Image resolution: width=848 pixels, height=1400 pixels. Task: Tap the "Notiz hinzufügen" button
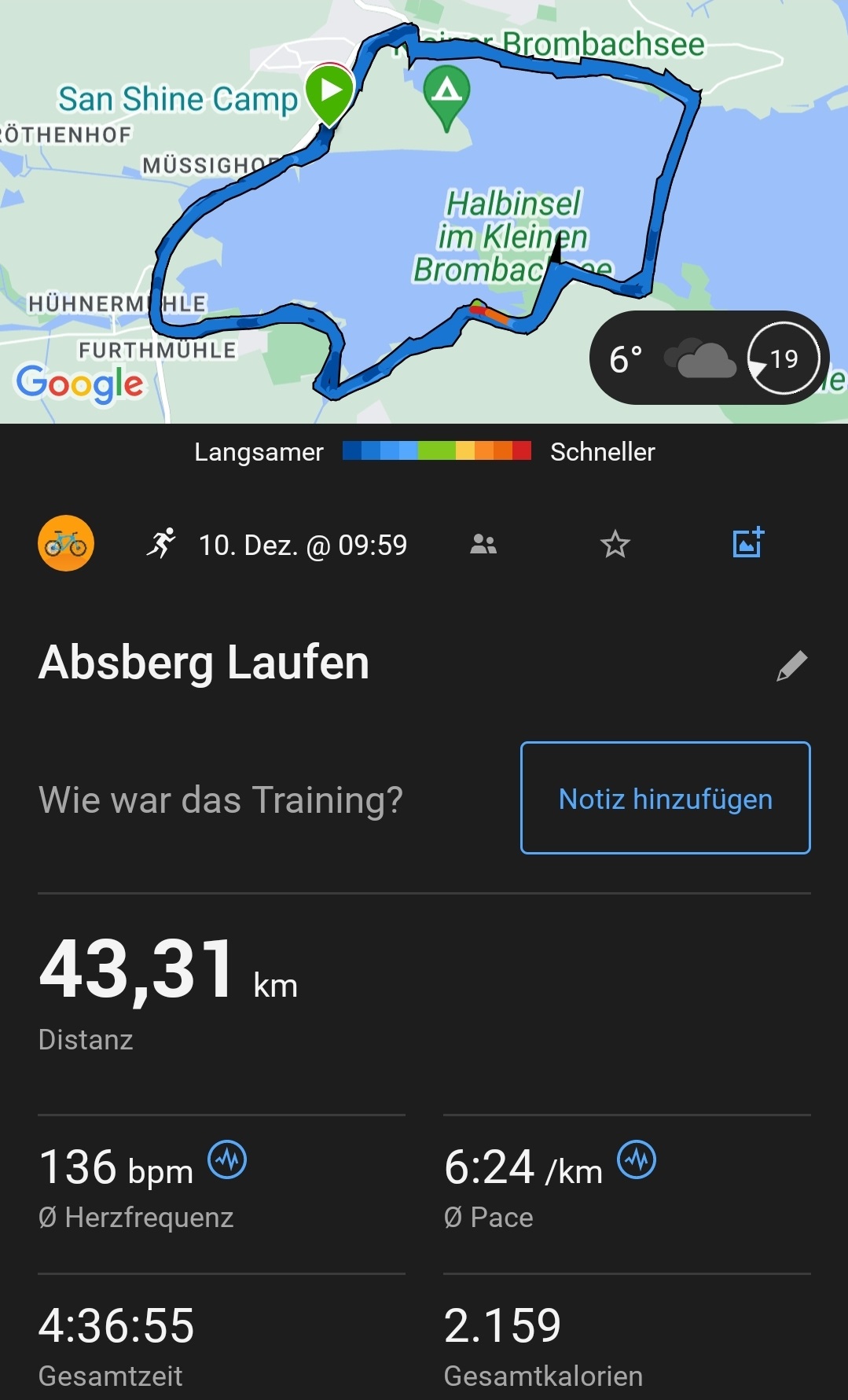click(x=665, y=798)
